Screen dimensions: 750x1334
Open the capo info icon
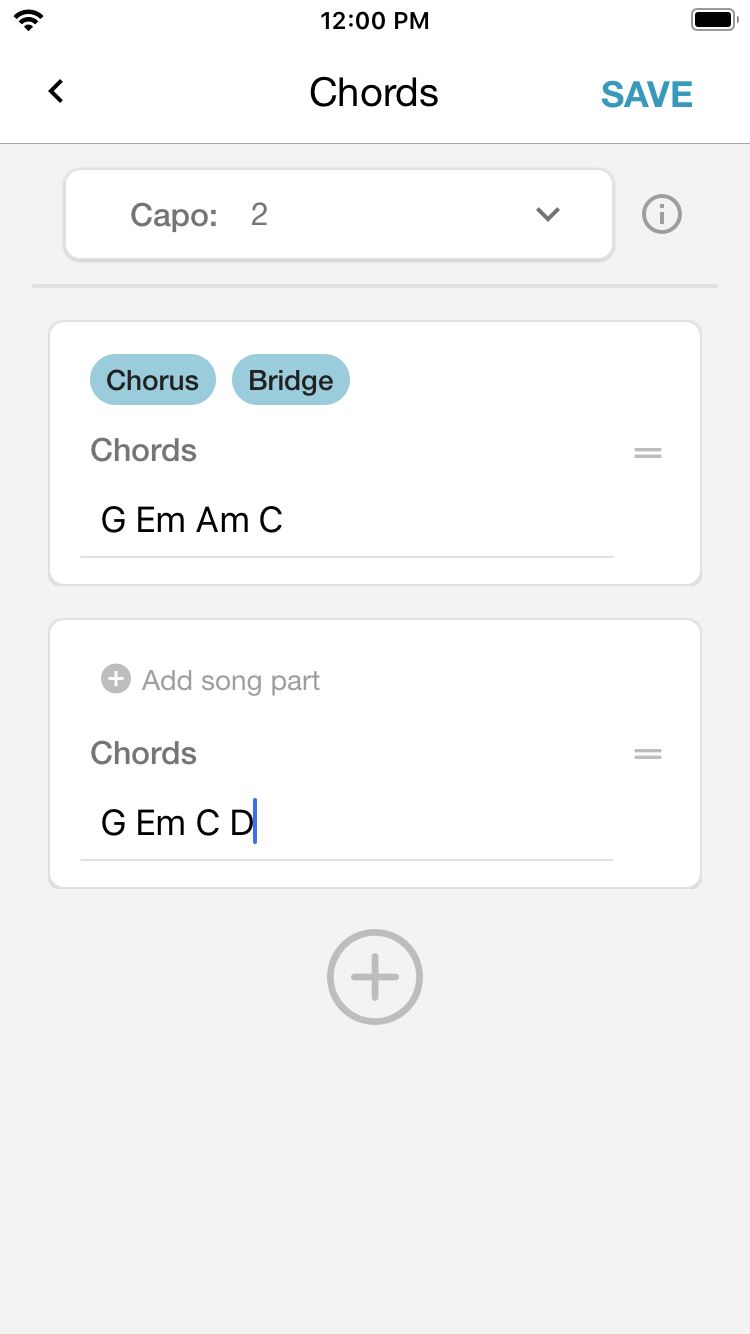coord(662,214)
